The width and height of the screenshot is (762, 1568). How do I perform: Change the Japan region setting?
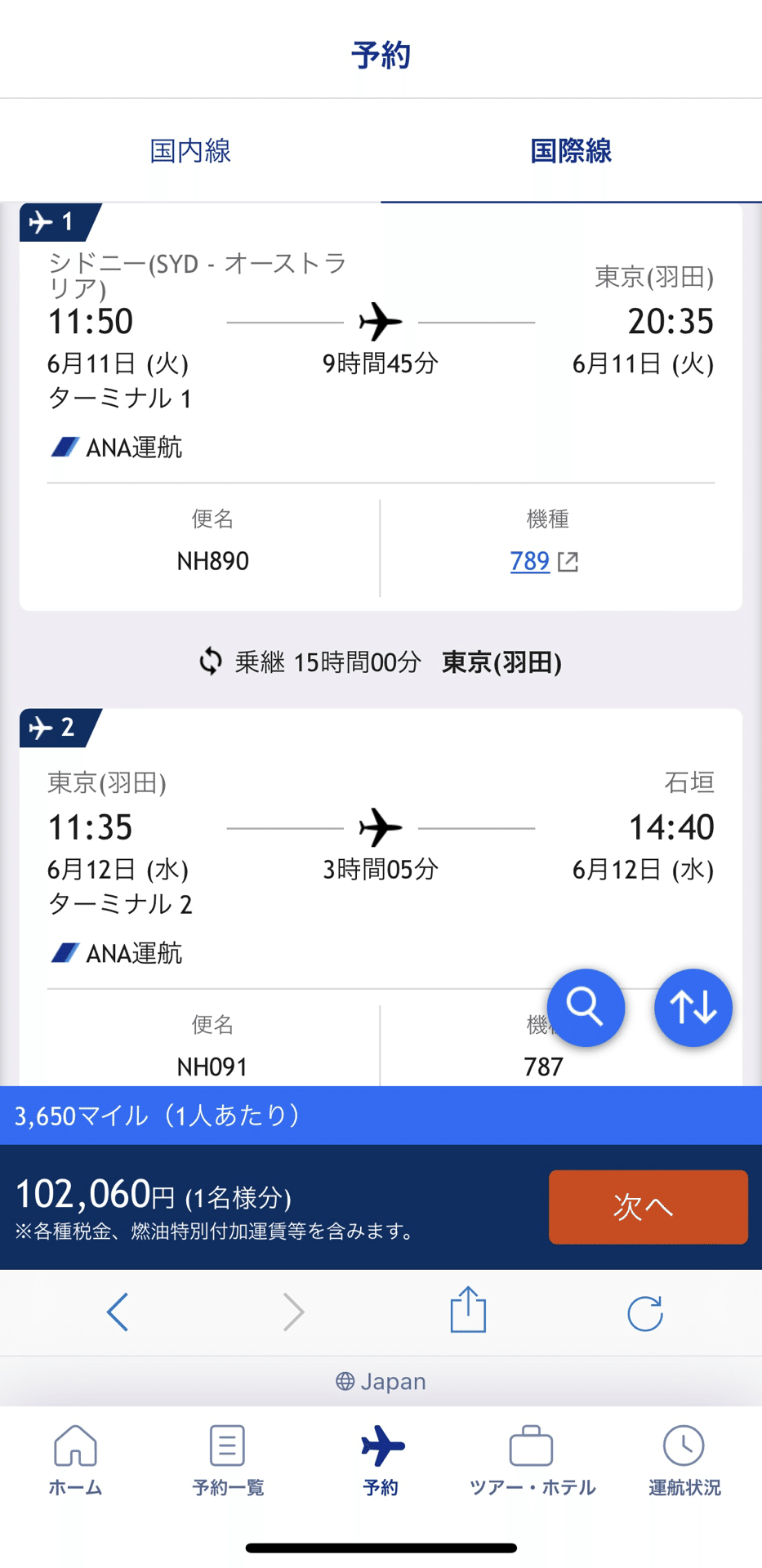tap(381, 1381)
